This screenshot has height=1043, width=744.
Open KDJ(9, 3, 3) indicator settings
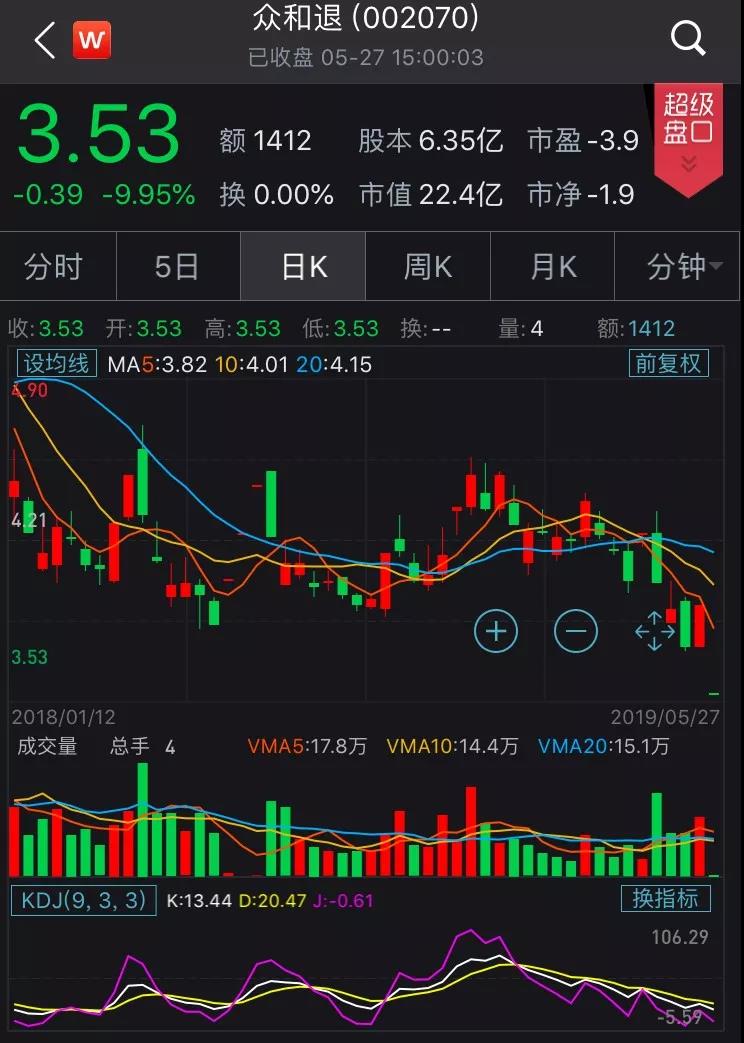[84, 900]
